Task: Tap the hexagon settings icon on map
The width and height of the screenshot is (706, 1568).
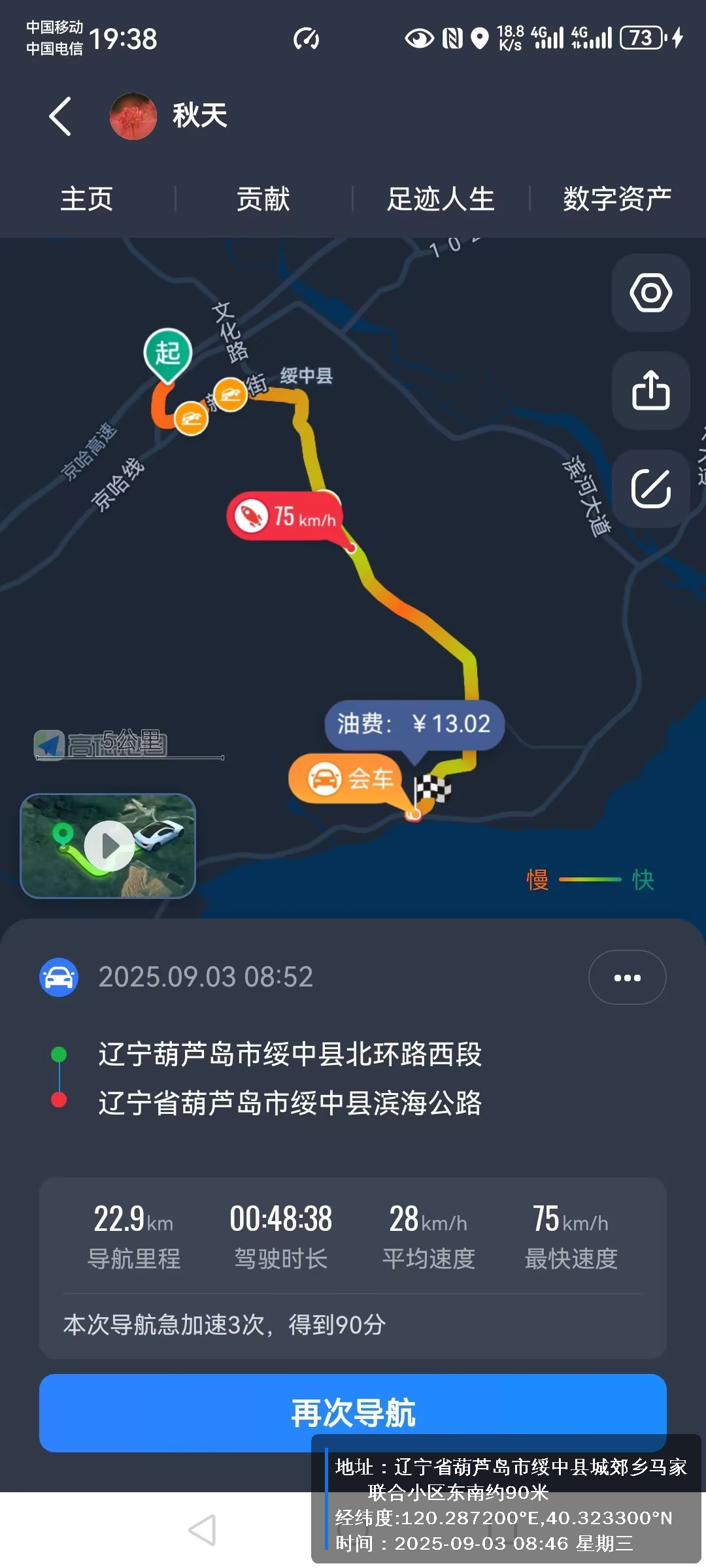Action: coord(650,293)
